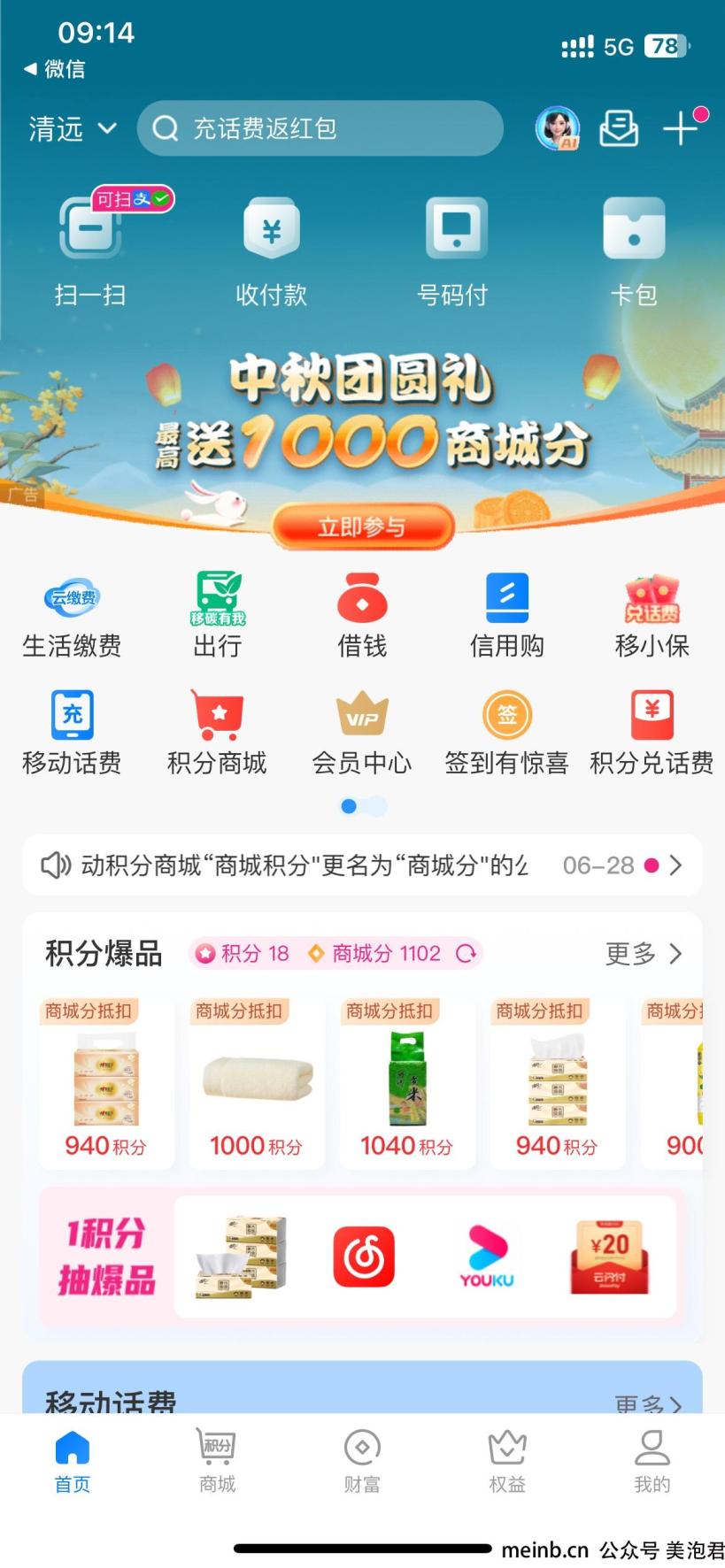Open the AI assistant avatar
The height and width of the screenshot is (1568, 725).
[x=558, y=129]
